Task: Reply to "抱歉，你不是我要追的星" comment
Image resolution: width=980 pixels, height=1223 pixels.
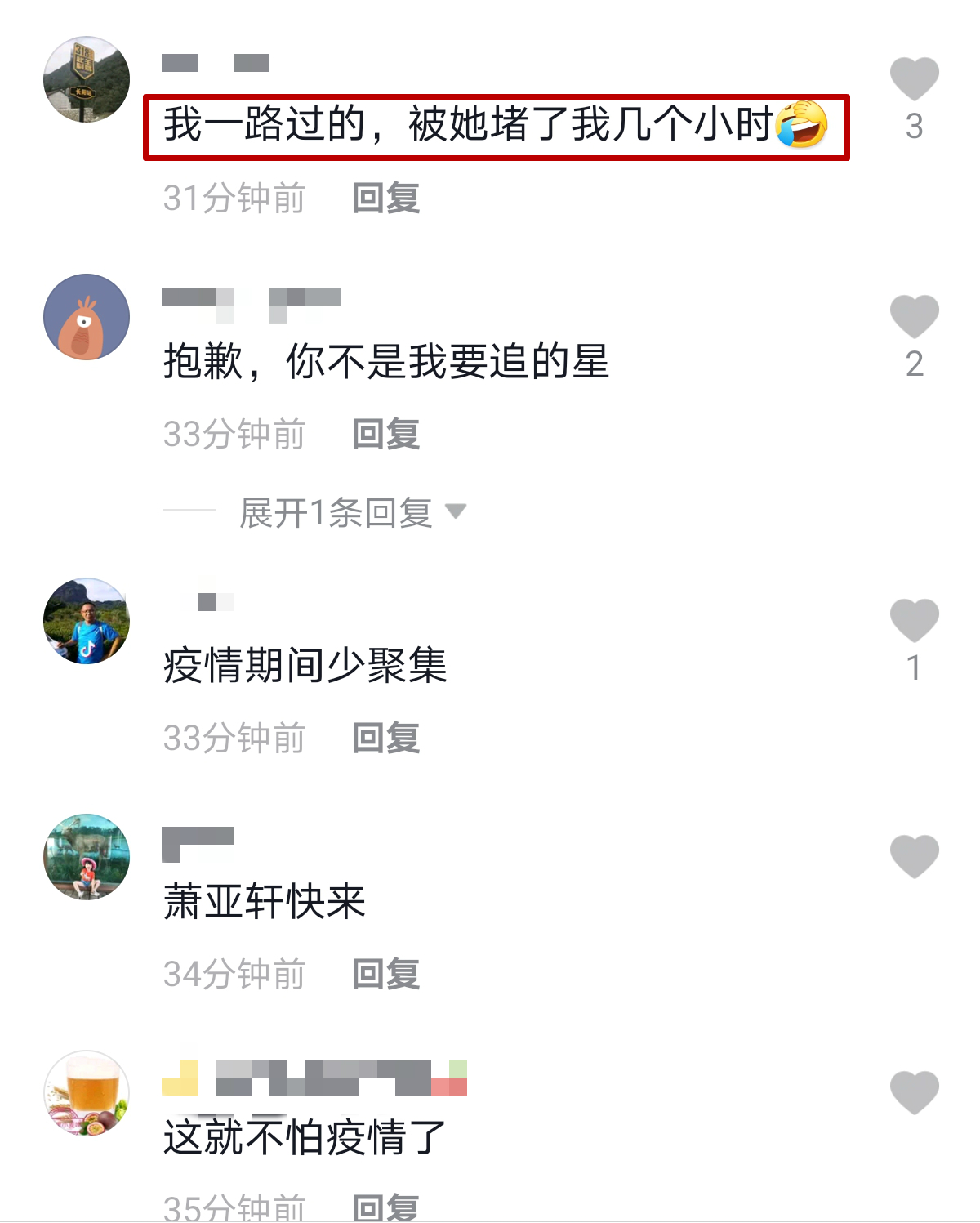Action: (385, 435)
